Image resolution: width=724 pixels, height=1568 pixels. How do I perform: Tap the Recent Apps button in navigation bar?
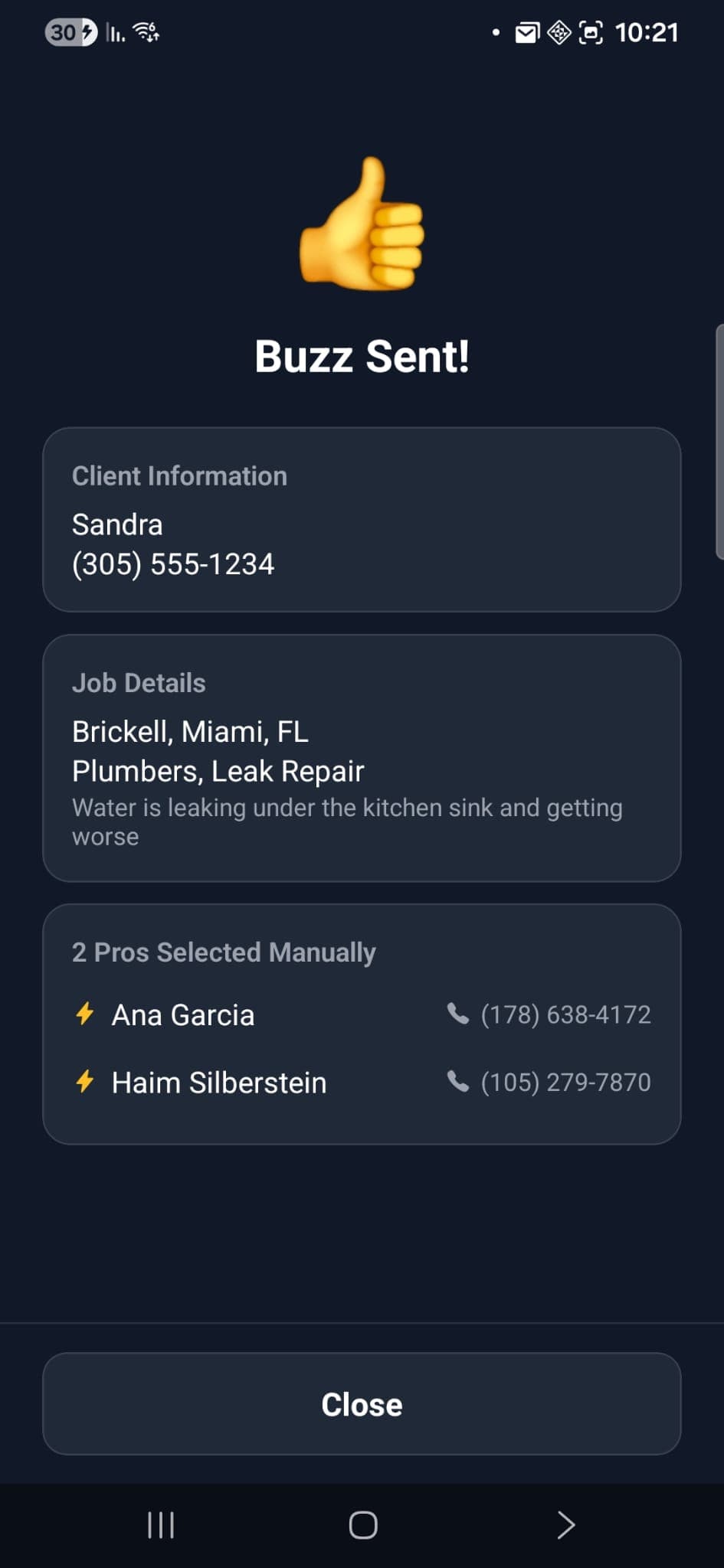159,1524
